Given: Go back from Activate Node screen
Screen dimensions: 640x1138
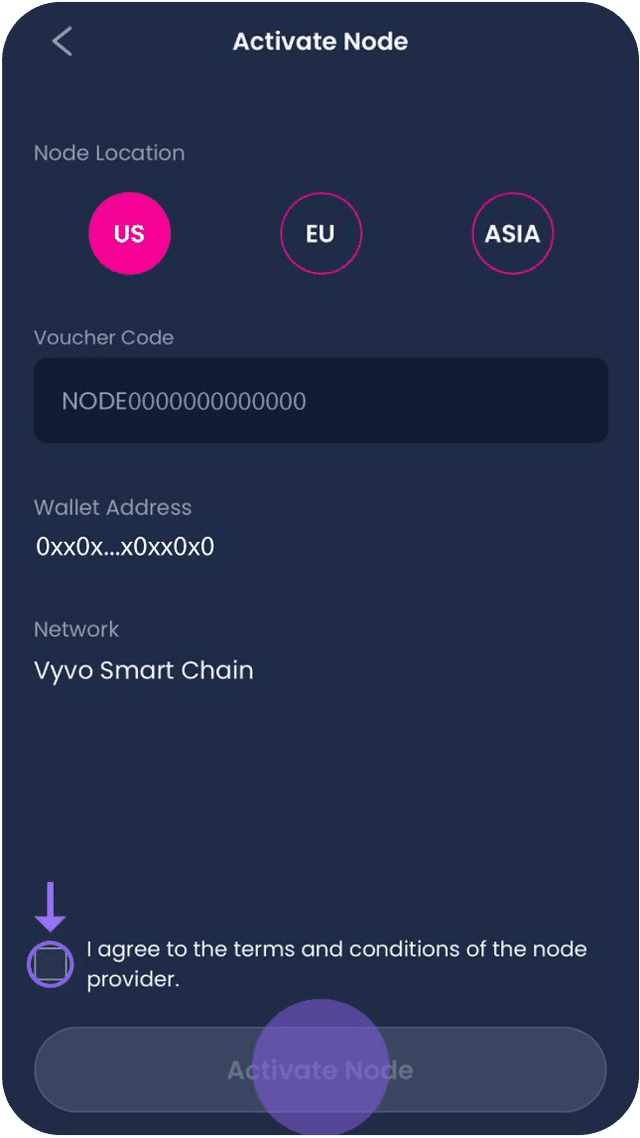Looking at the screenshot, I should pos(62,42).
